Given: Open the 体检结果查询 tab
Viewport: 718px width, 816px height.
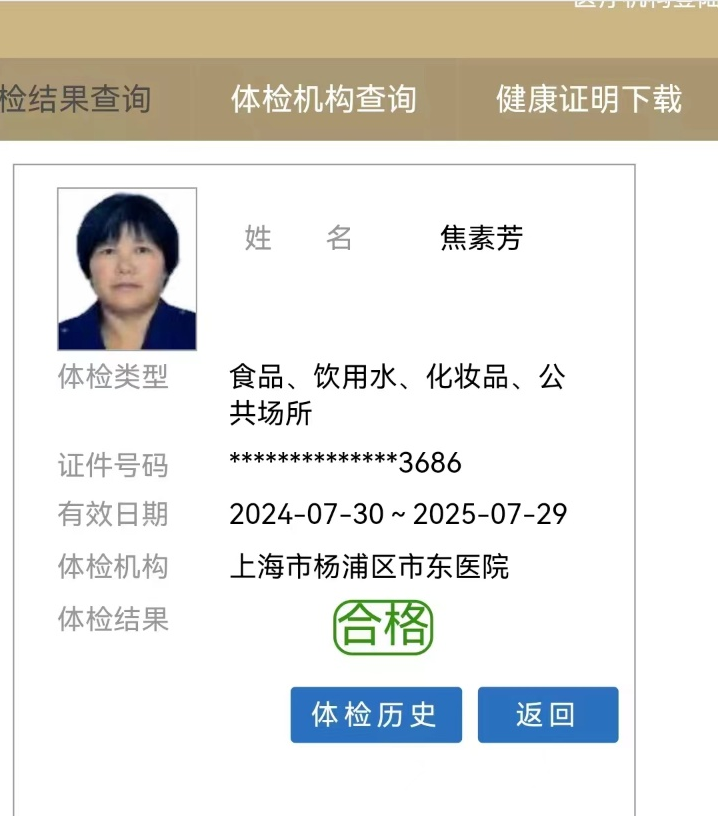Looking at the screenshot, I should click(x=75, y=99).
